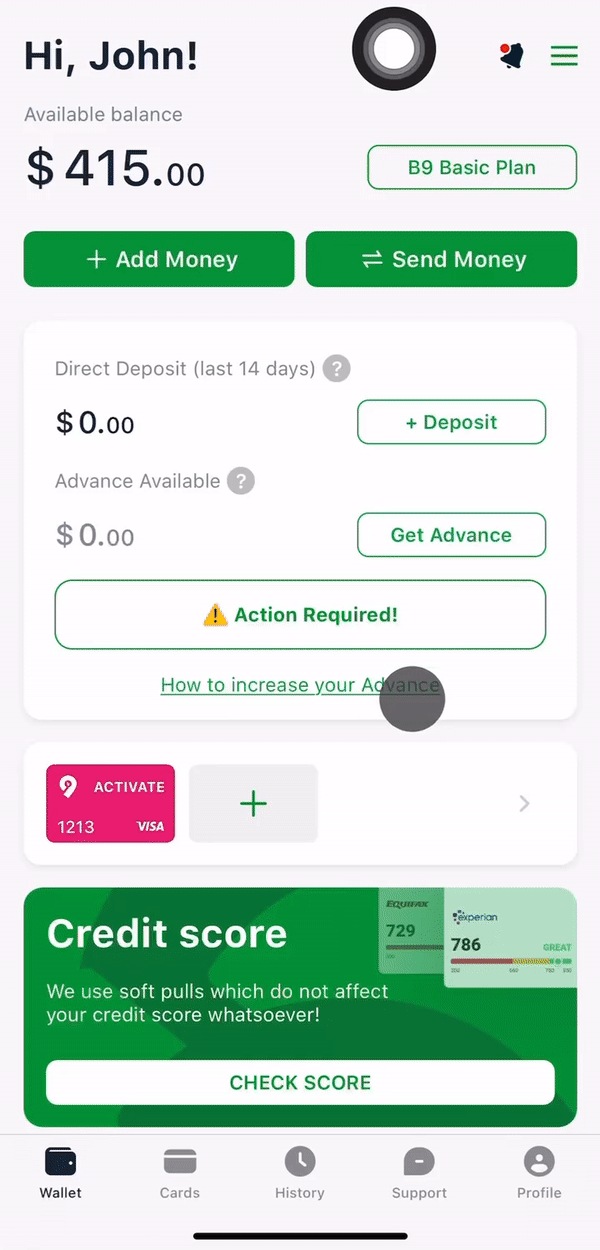Tap Get Advance

(x=451, y=535)
